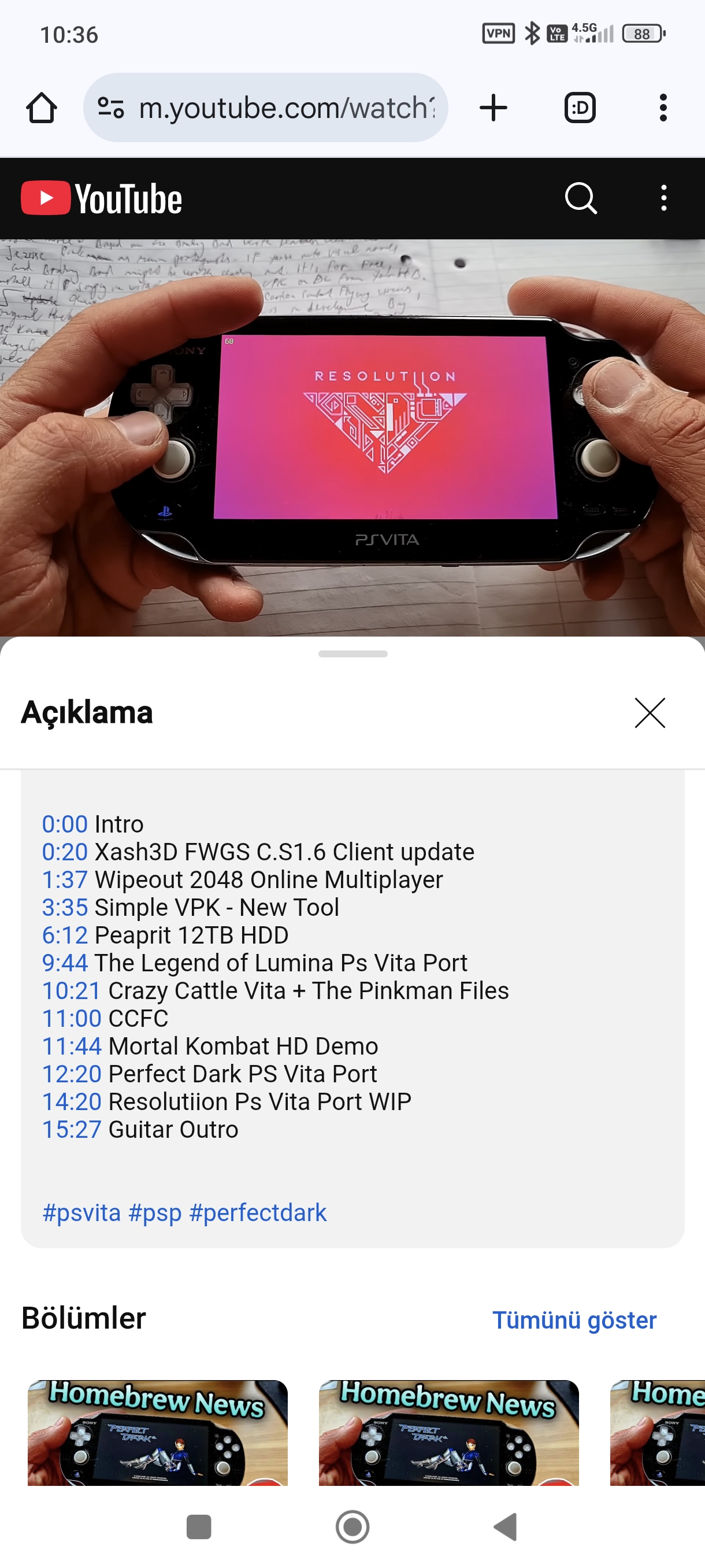Open the #perfectdark hashtag
This screenshot has height=1568, width=705.
[x=258, y=1213]
